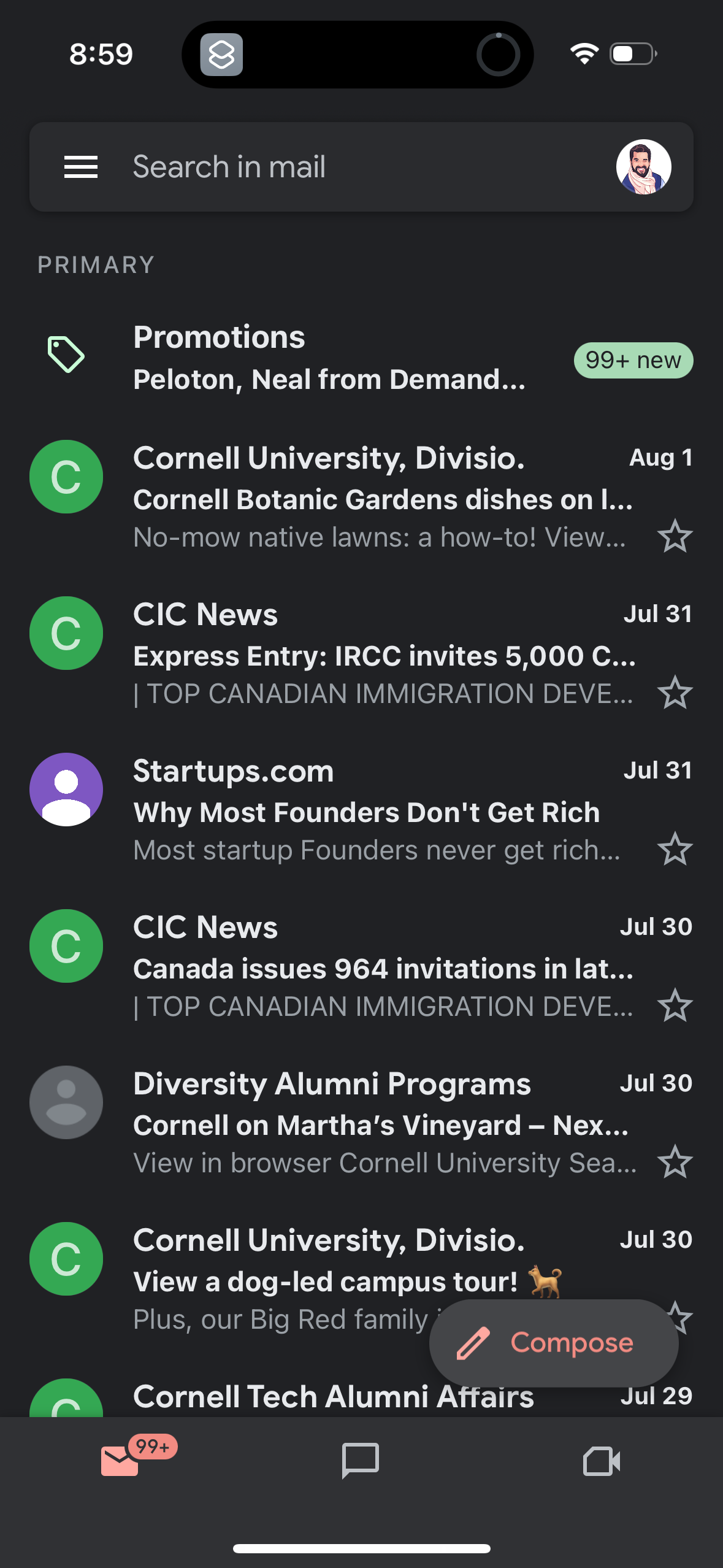The image size is (723, 1568).
Task: Open the navigation drawer menu
Action: pyautogui.click(x=80, y=166)
